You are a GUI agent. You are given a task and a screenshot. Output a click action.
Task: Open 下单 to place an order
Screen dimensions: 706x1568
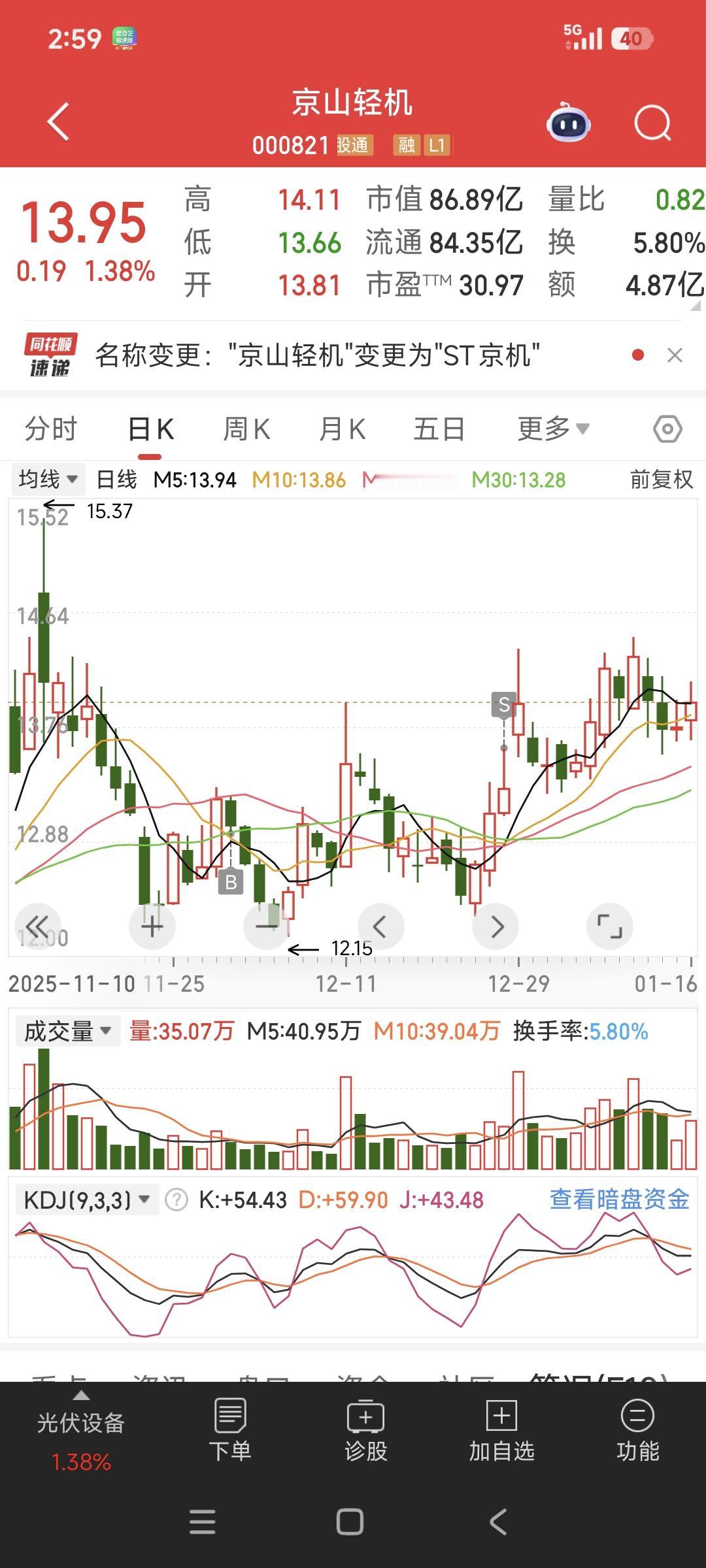click(x=230, y=1431)
